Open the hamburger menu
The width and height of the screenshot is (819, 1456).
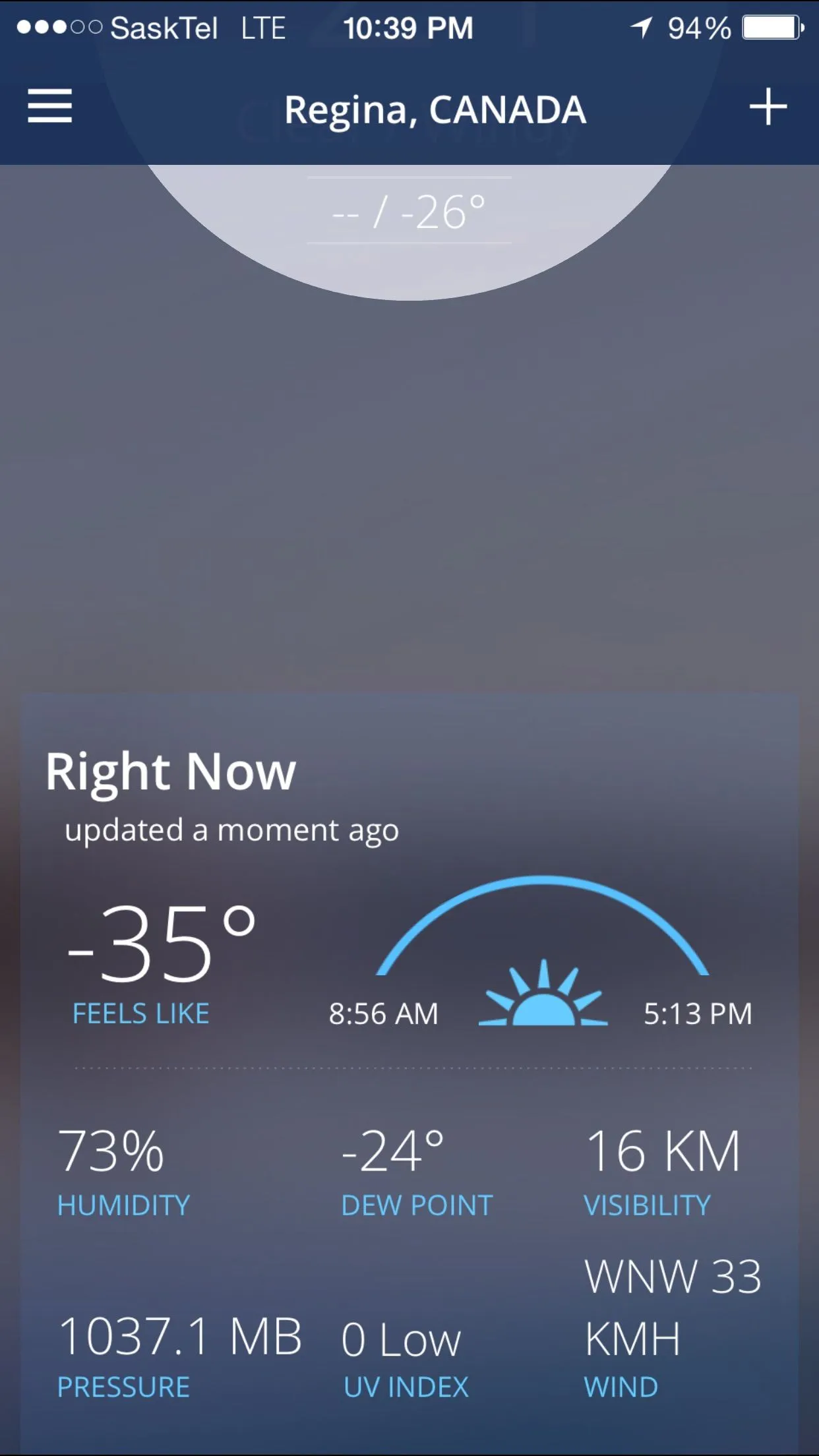49,107
